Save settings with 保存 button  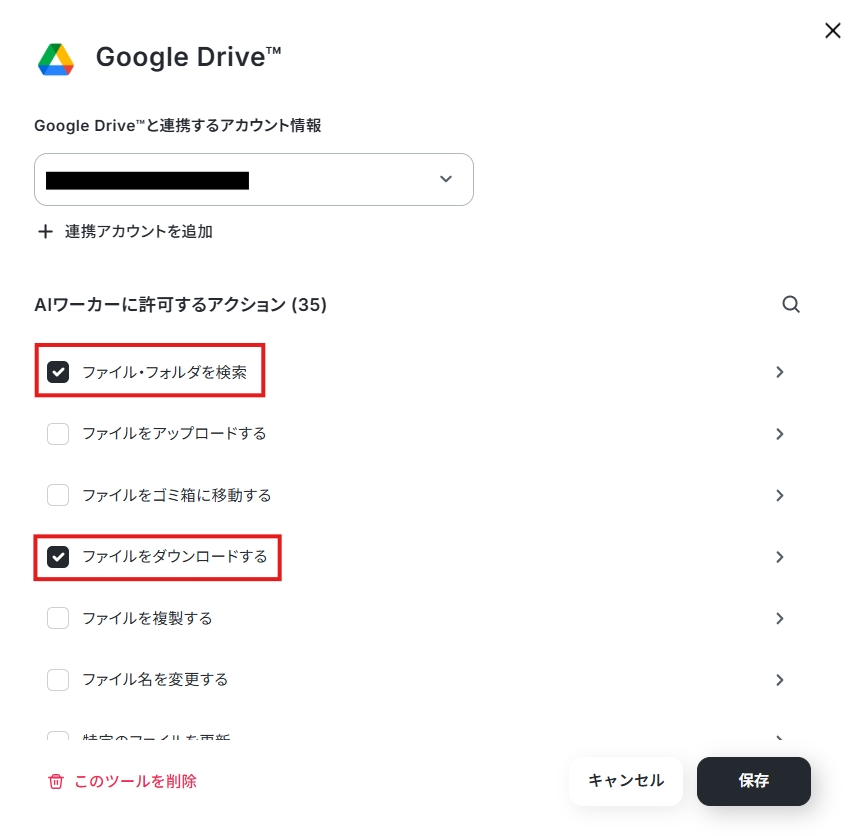(x=753, y=781)
